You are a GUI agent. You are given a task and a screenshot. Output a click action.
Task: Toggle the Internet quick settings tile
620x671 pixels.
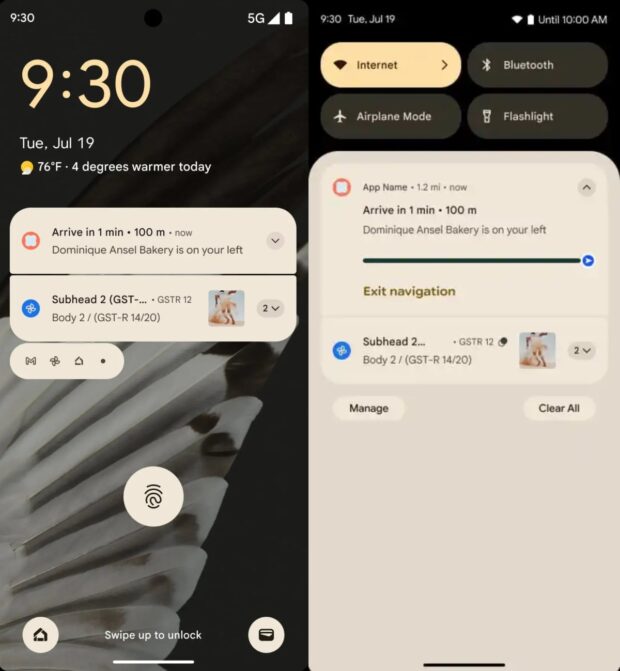[x=390, y=65]
